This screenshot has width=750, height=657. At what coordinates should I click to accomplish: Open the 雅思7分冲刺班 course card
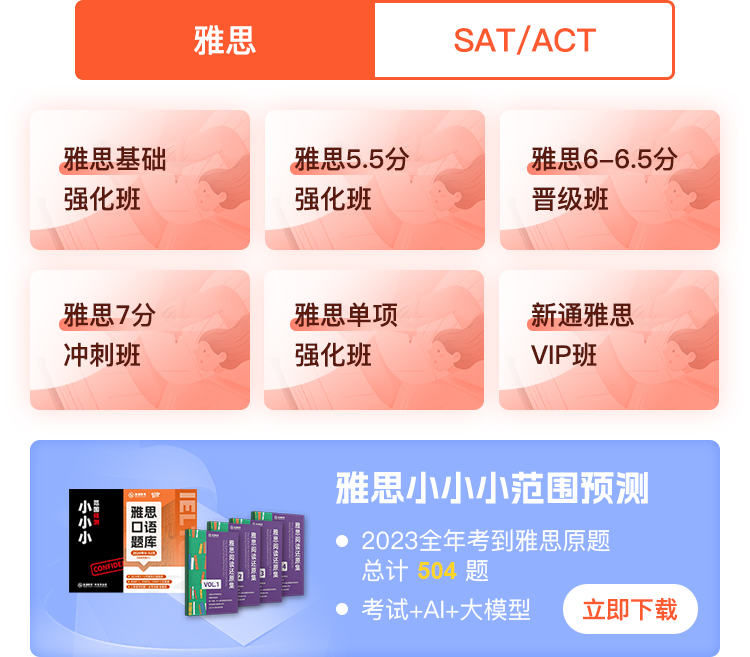pyautogui.click(x=140, y=340)
